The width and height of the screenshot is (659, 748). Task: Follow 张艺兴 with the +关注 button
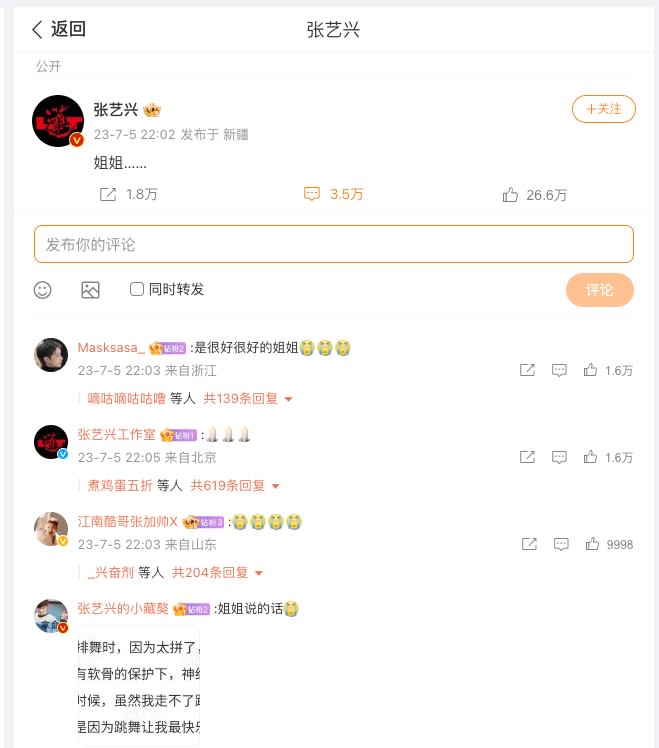(x=603, y=109)
